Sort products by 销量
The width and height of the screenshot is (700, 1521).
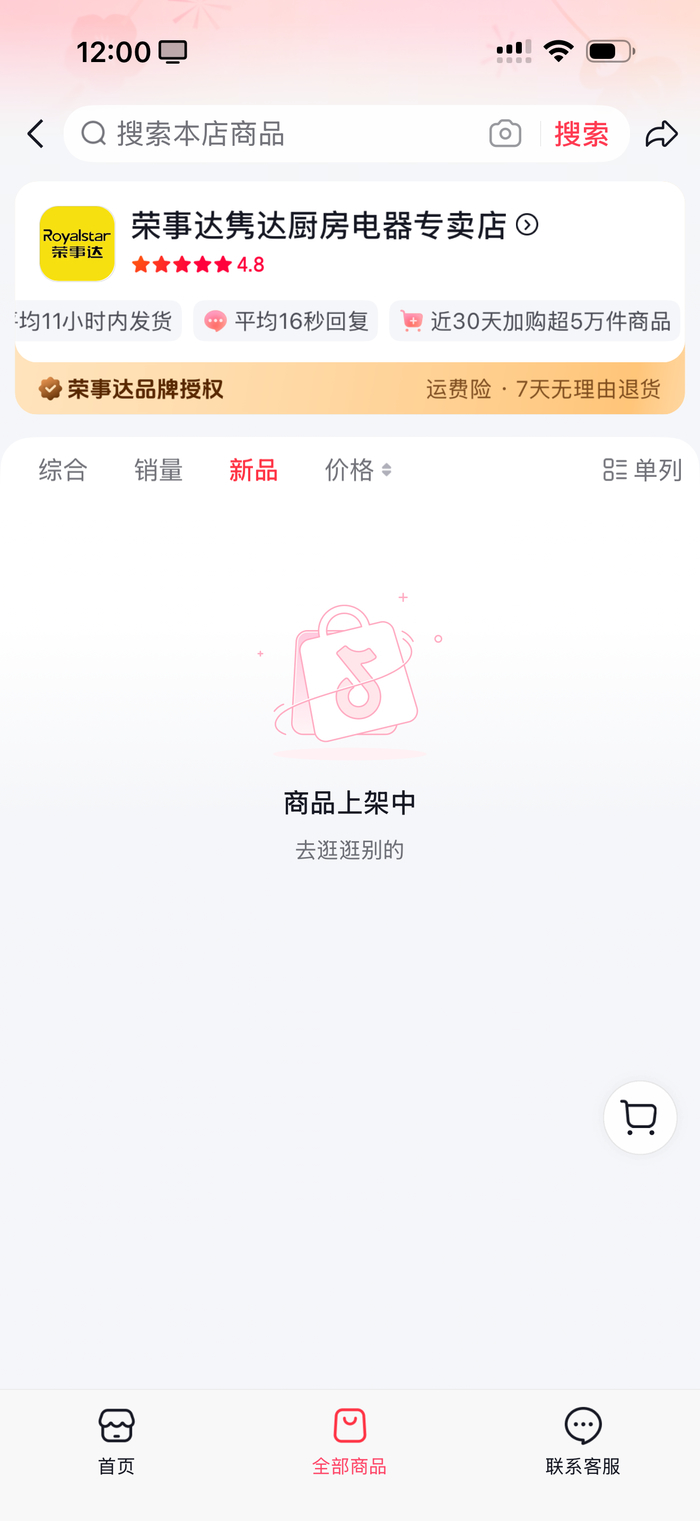coord(158,470)
